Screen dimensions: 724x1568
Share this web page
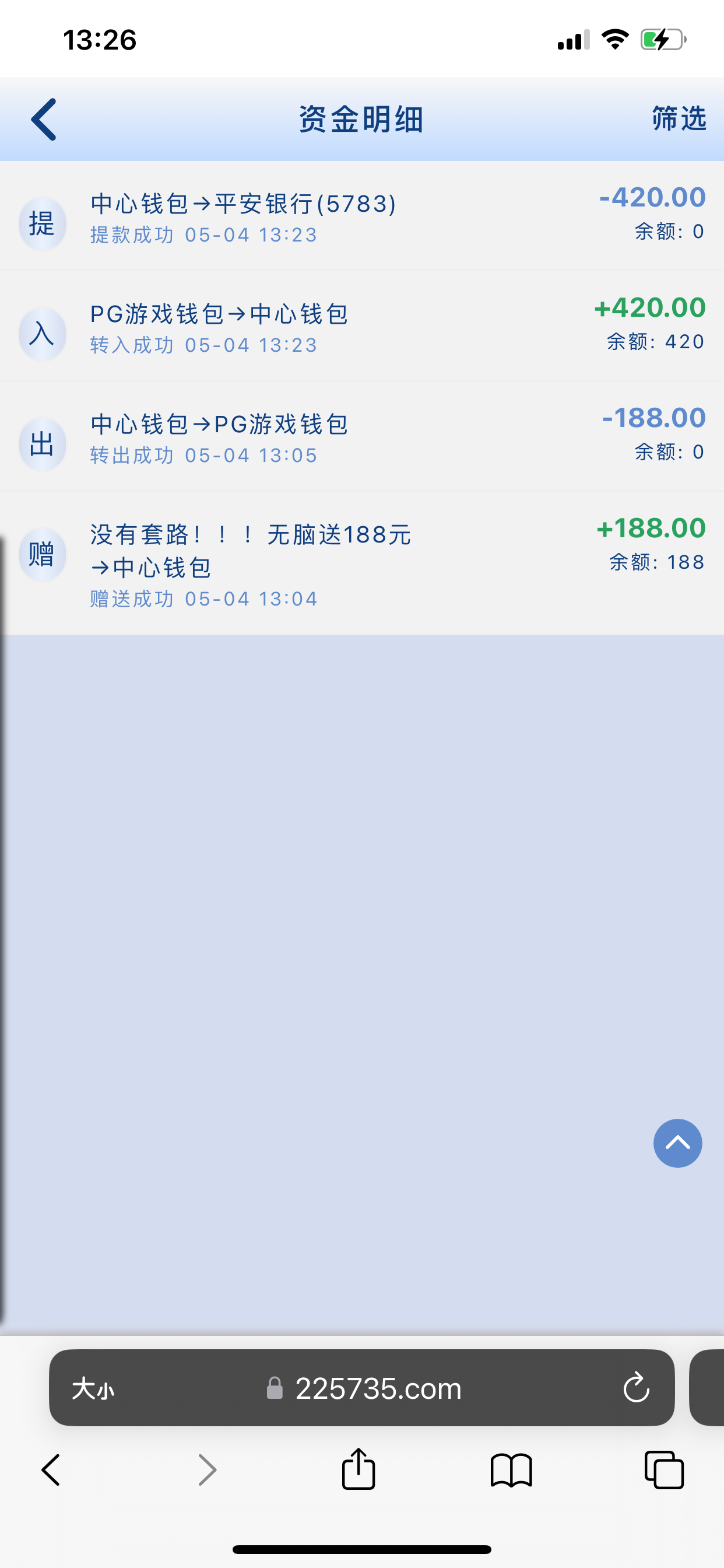pyautogui.click(x=359, y=1469)
